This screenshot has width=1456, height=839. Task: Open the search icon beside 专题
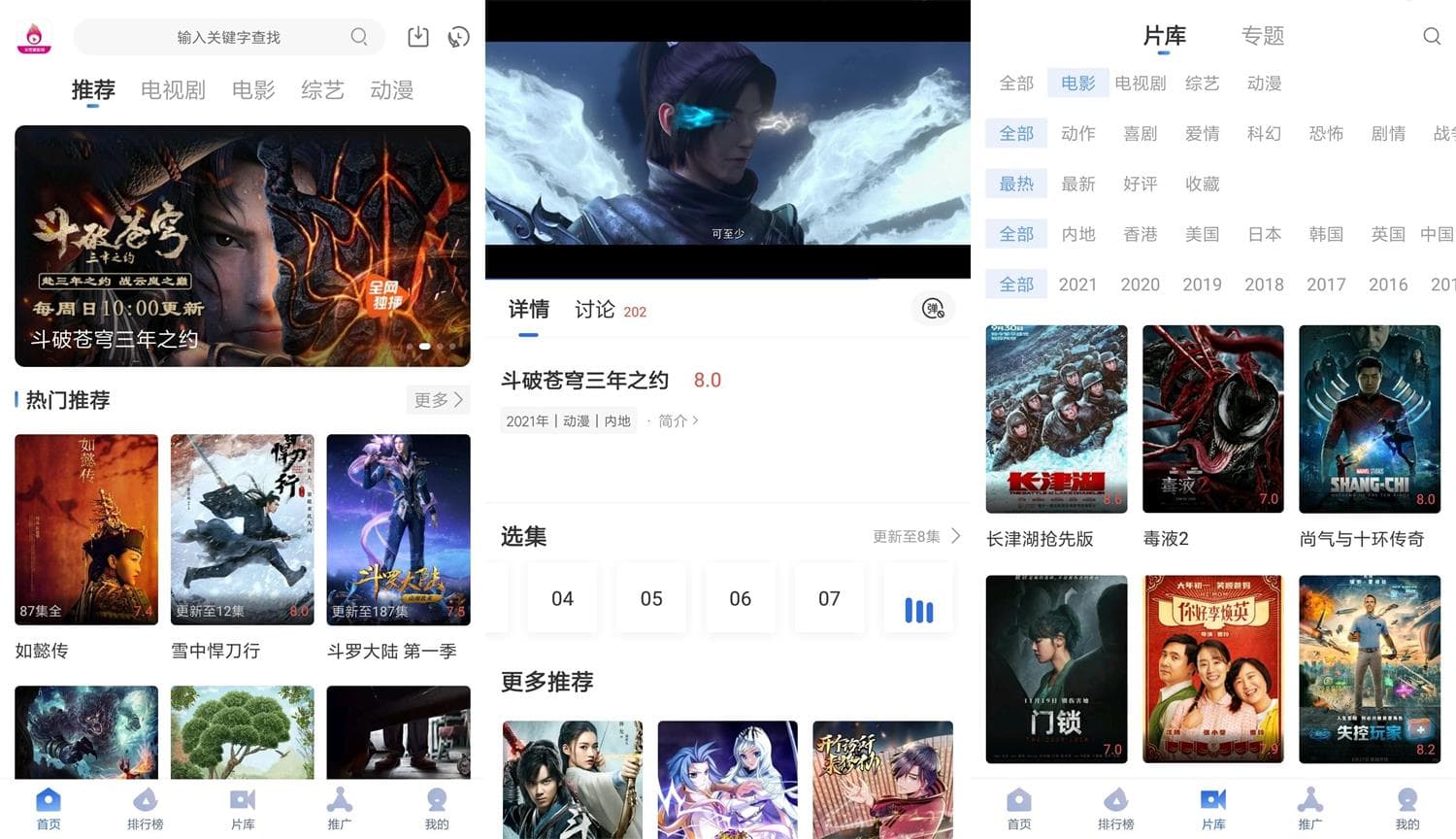pyautogui.click(x=1431, y=36)
